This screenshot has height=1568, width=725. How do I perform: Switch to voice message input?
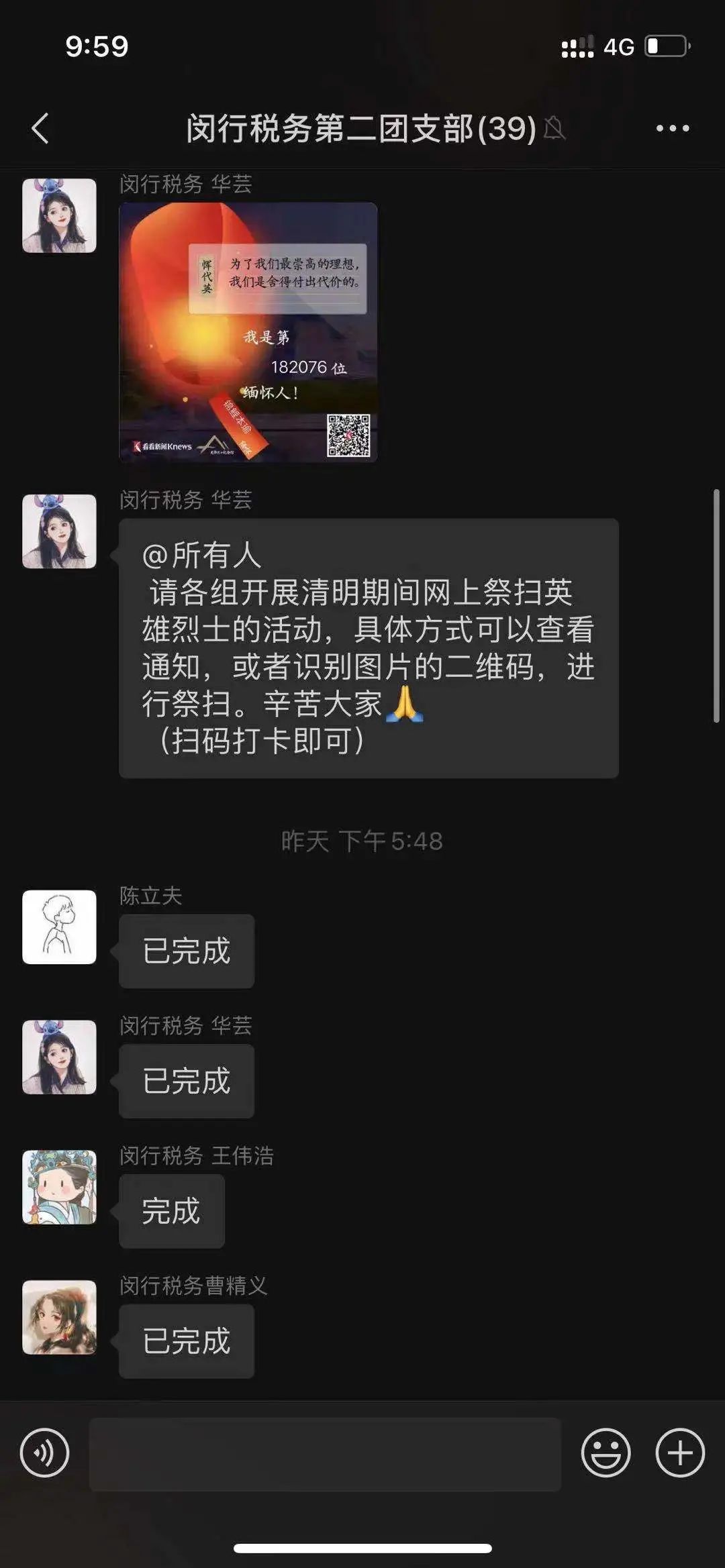point(45,1453)
